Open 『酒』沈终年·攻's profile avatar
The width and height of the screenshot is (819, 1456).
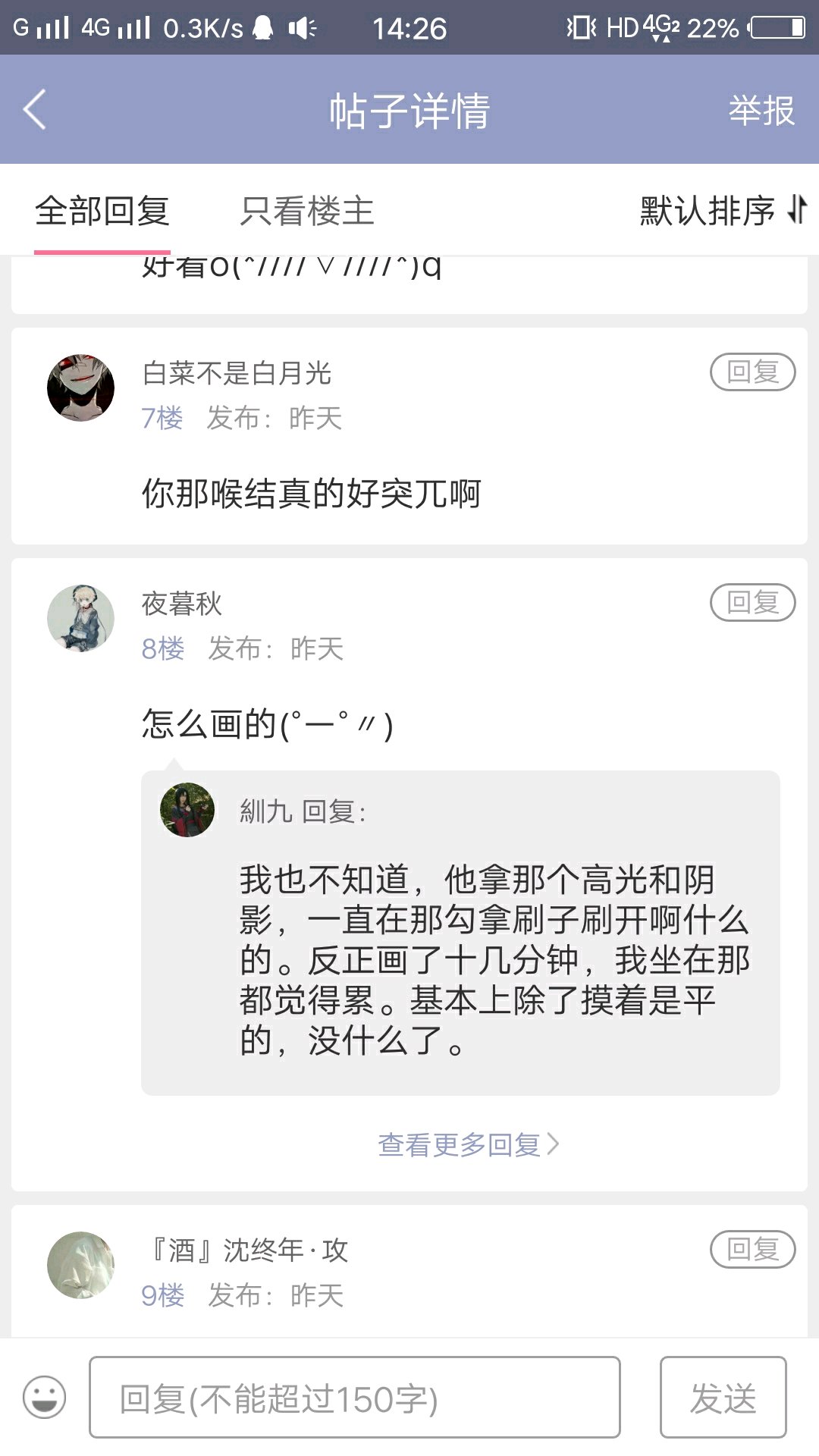click(80, 1265)
